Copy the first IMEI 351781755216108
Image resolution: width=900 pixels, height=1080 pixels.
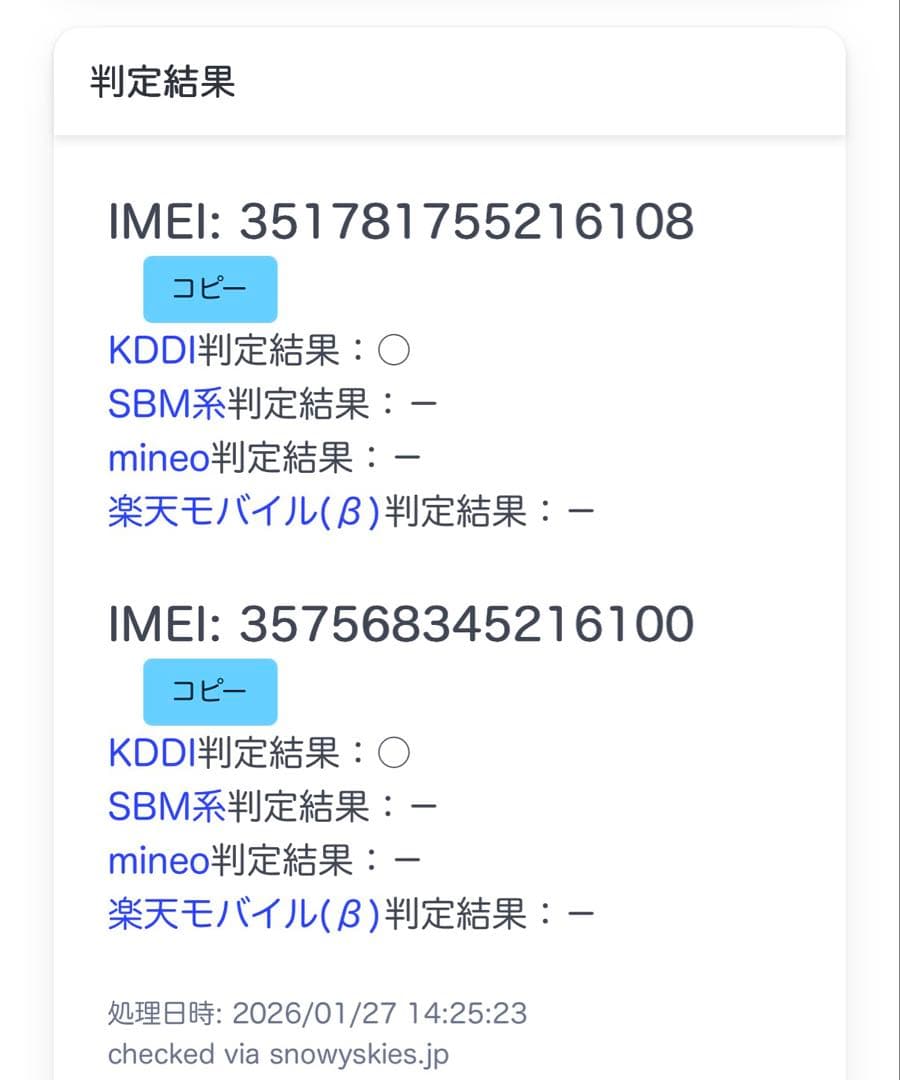[x=210, y=288]
